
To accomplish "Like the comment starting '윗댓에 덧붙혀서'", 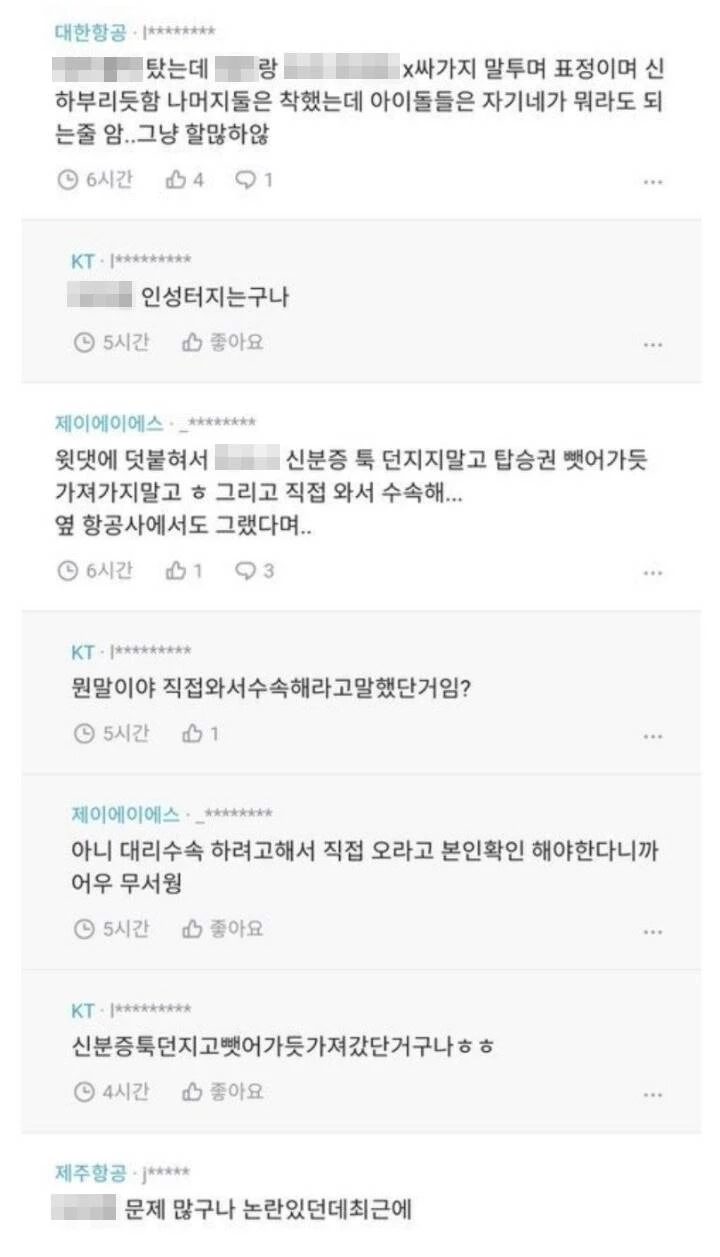I will (x=185, y=571).
